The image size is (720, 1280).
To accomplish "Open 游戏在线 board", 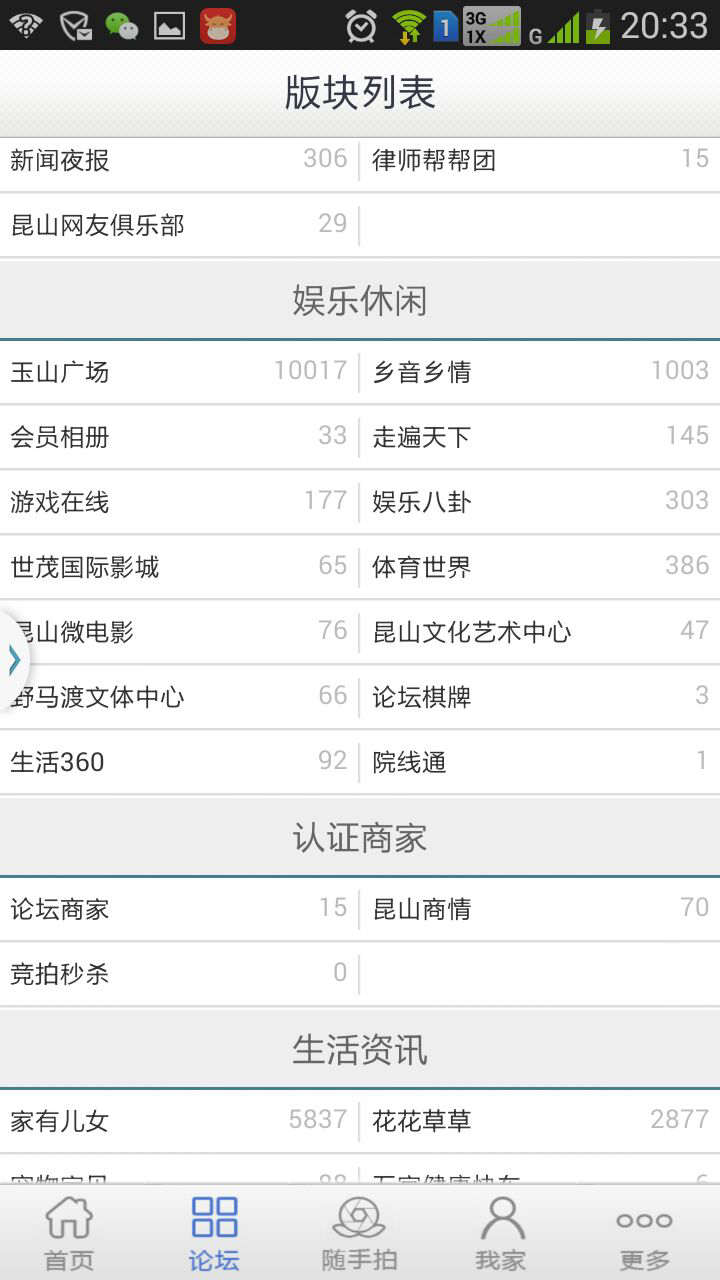I will click(179, 502).
